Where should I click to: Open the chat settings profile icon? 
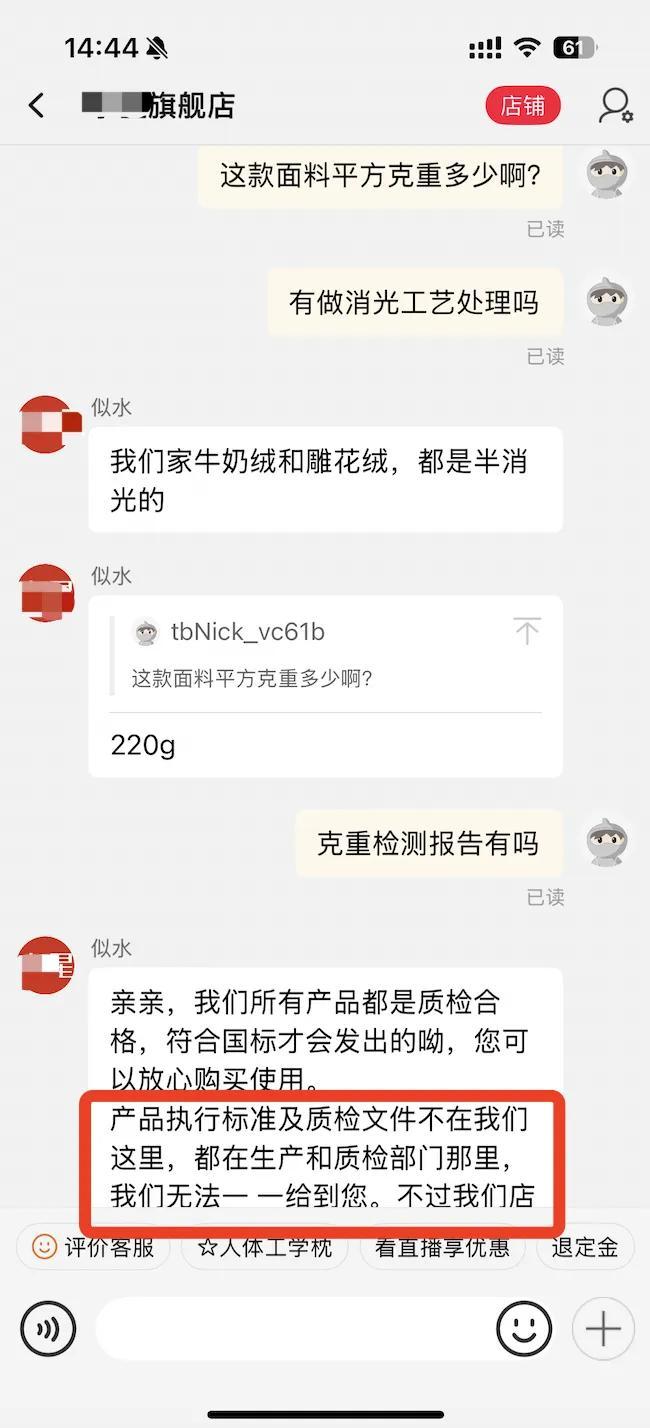click(614, 106)
